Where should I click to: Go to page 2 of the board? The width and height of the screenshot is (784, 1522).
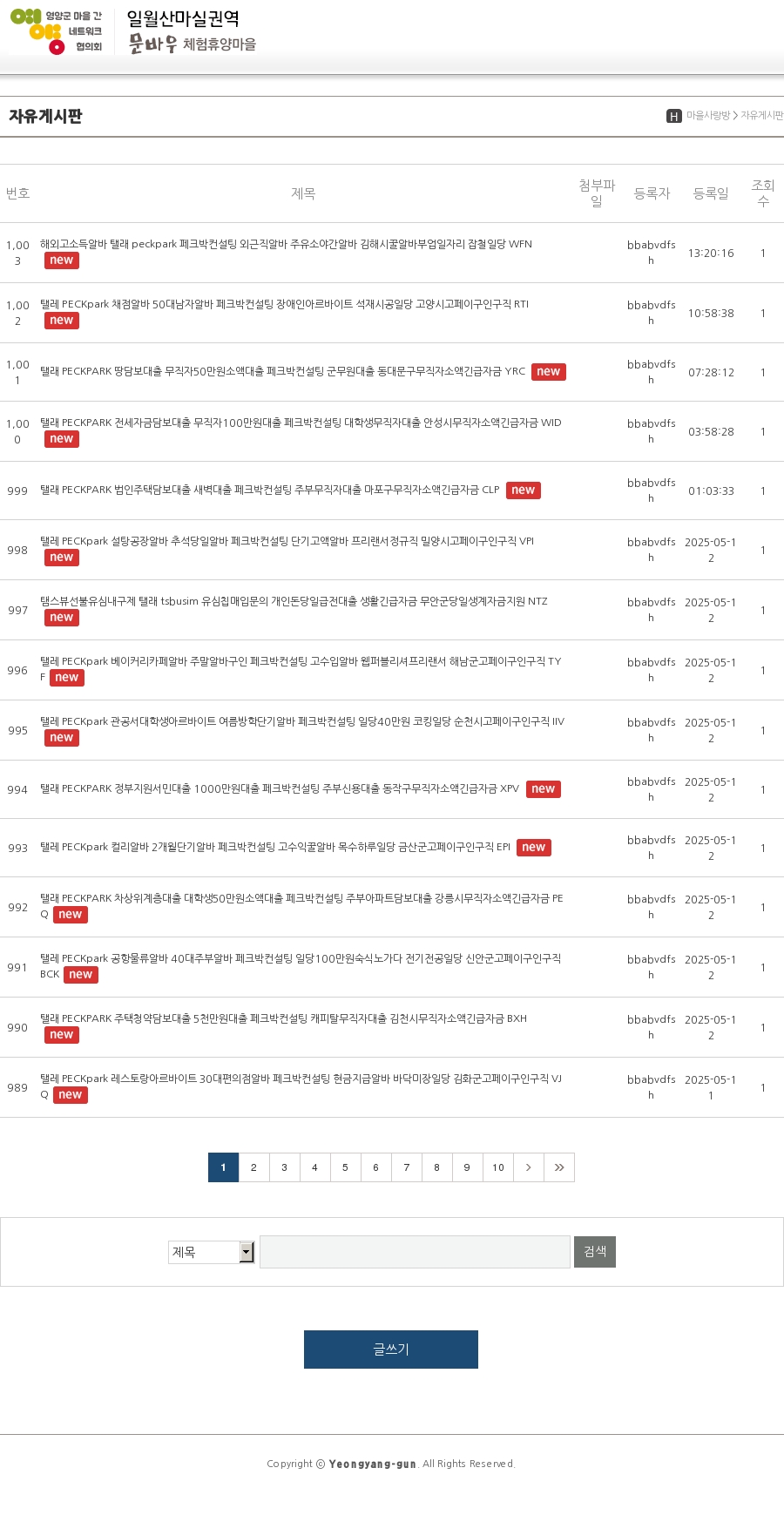[253, 1167]
